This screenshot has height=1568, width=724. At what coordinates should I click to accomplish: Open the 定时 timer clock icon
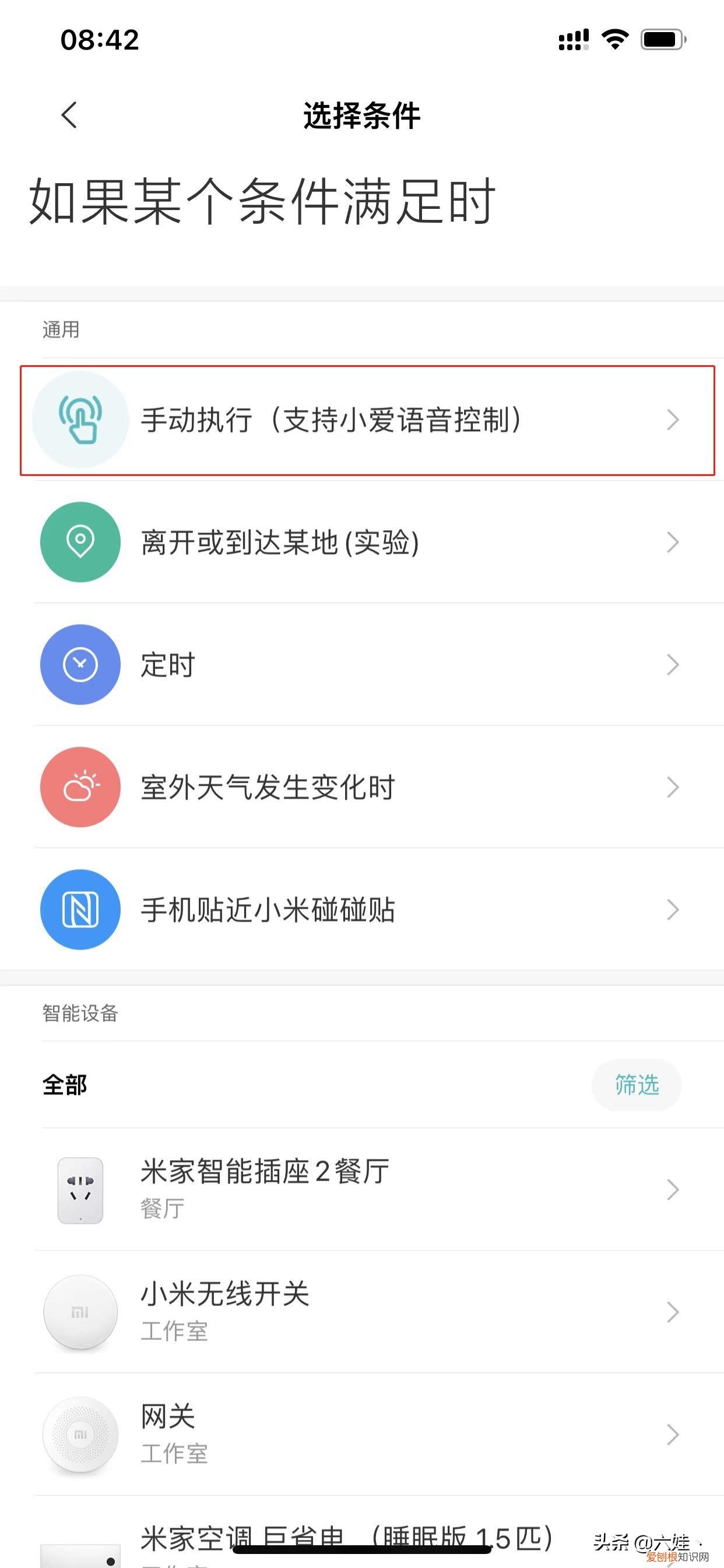(79, 664)
